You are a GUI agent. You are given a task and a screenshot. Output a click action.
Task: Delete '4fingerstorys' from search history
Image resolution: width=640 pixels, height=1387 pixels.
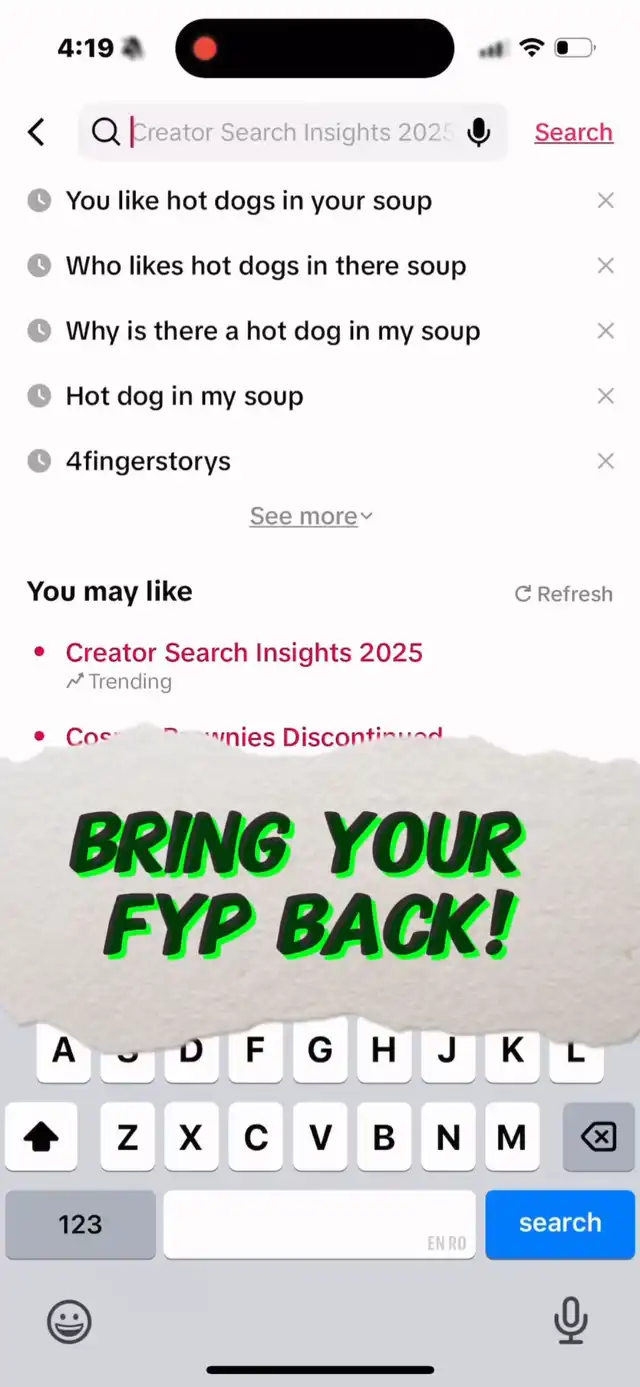(605, 461)
